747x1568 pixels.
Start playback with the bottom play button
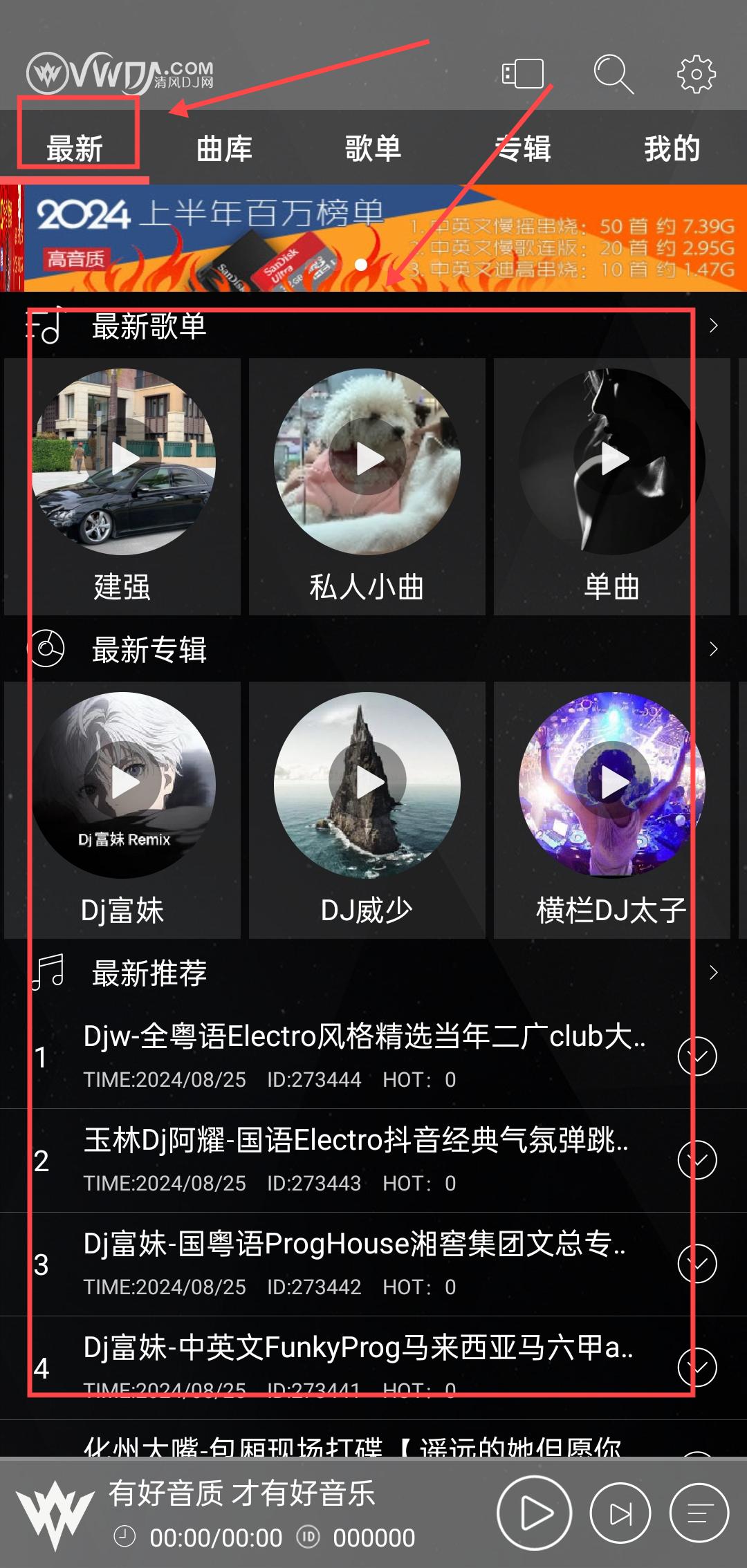click(534, 1513)
